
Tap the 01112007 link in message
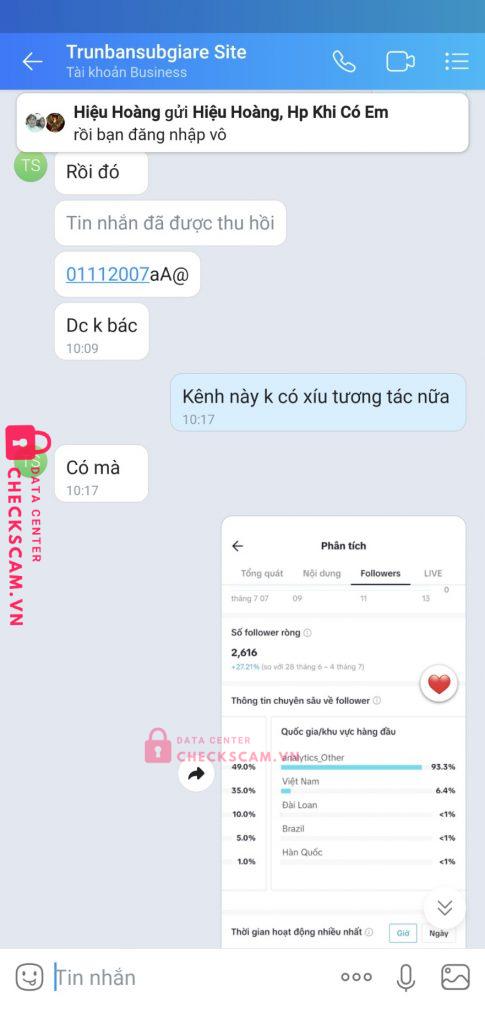(x=108, y=274)
